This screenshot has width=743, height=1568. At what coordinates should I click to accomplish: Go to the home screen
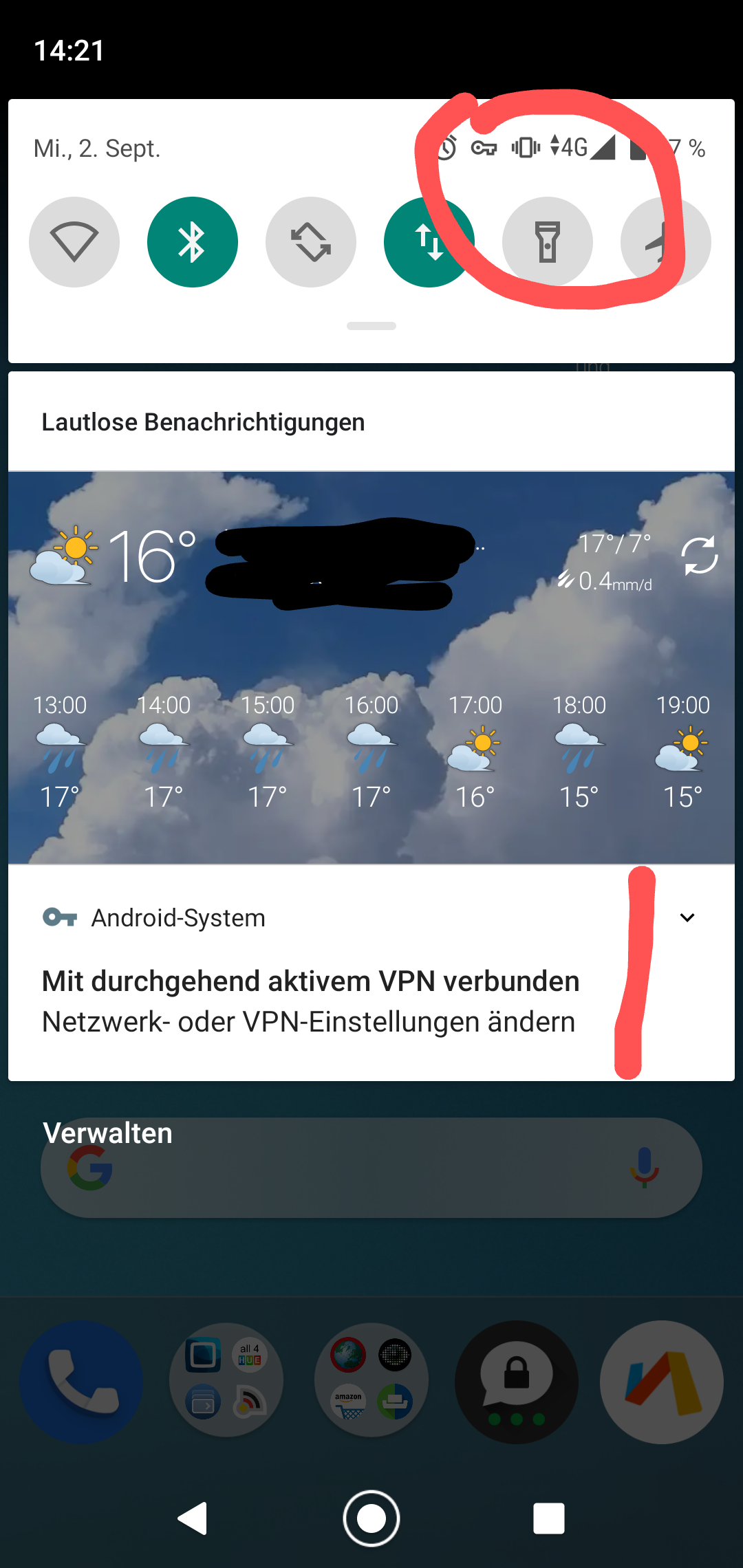point(371,1518)
